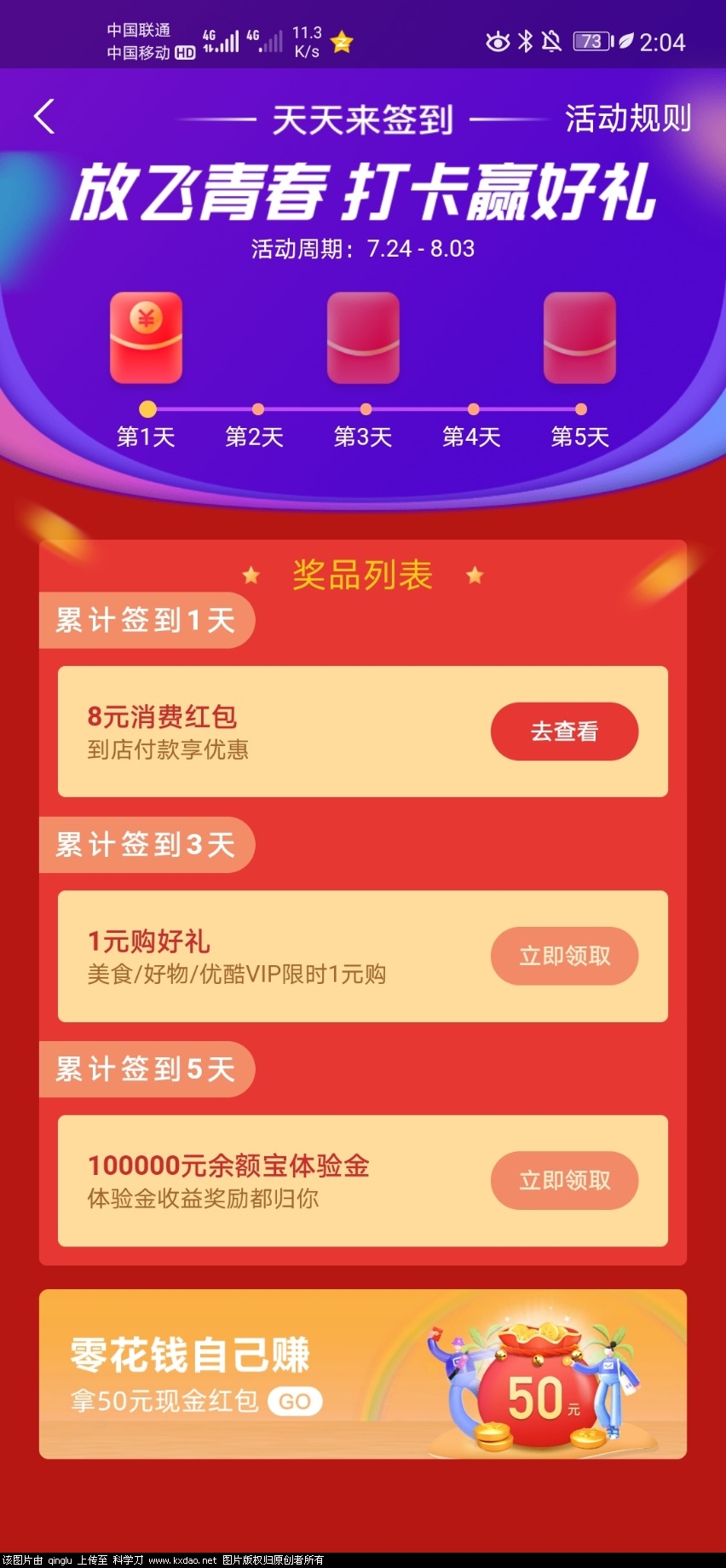Tap the Day 1 red envelope
Viewport: 726px width, 1568px height.
click(146, 338)
